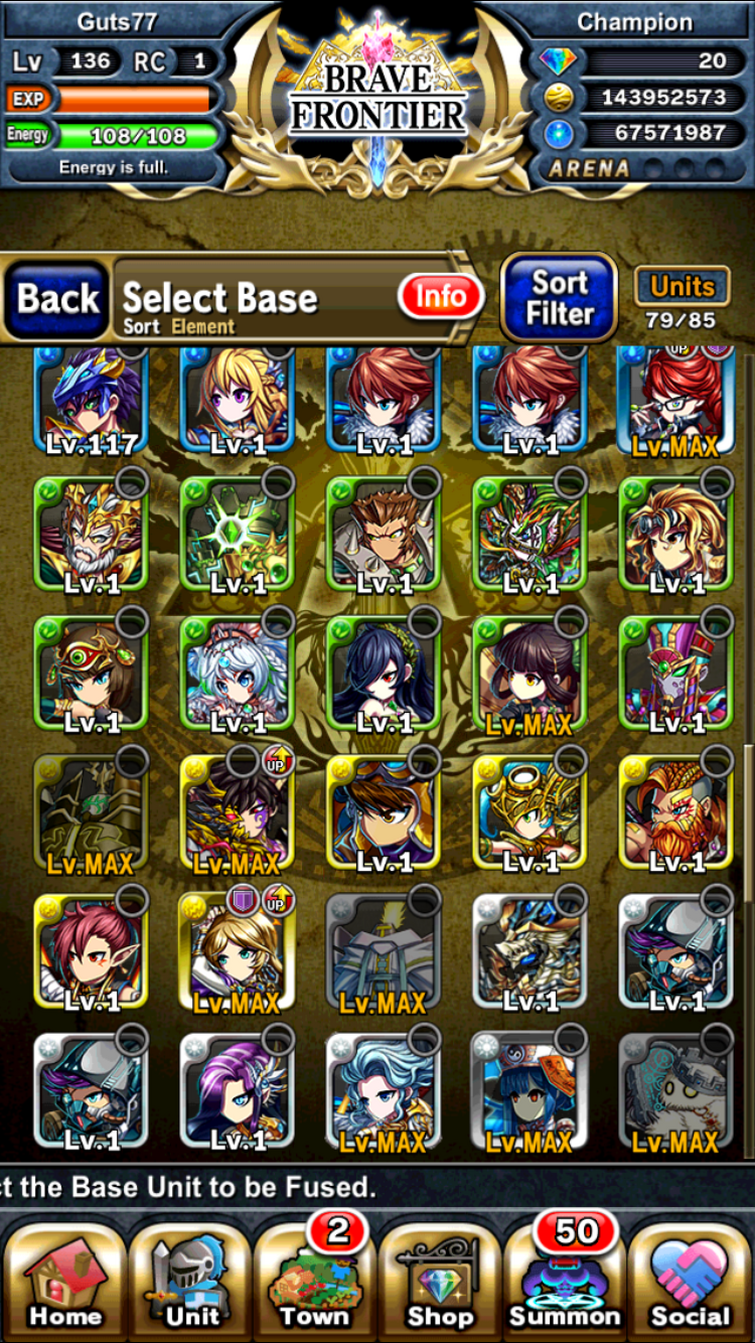755x1343 pixels.
Task: Select the red-haired glasses unit at Lv.MAX
Action: tap(677, 400)
